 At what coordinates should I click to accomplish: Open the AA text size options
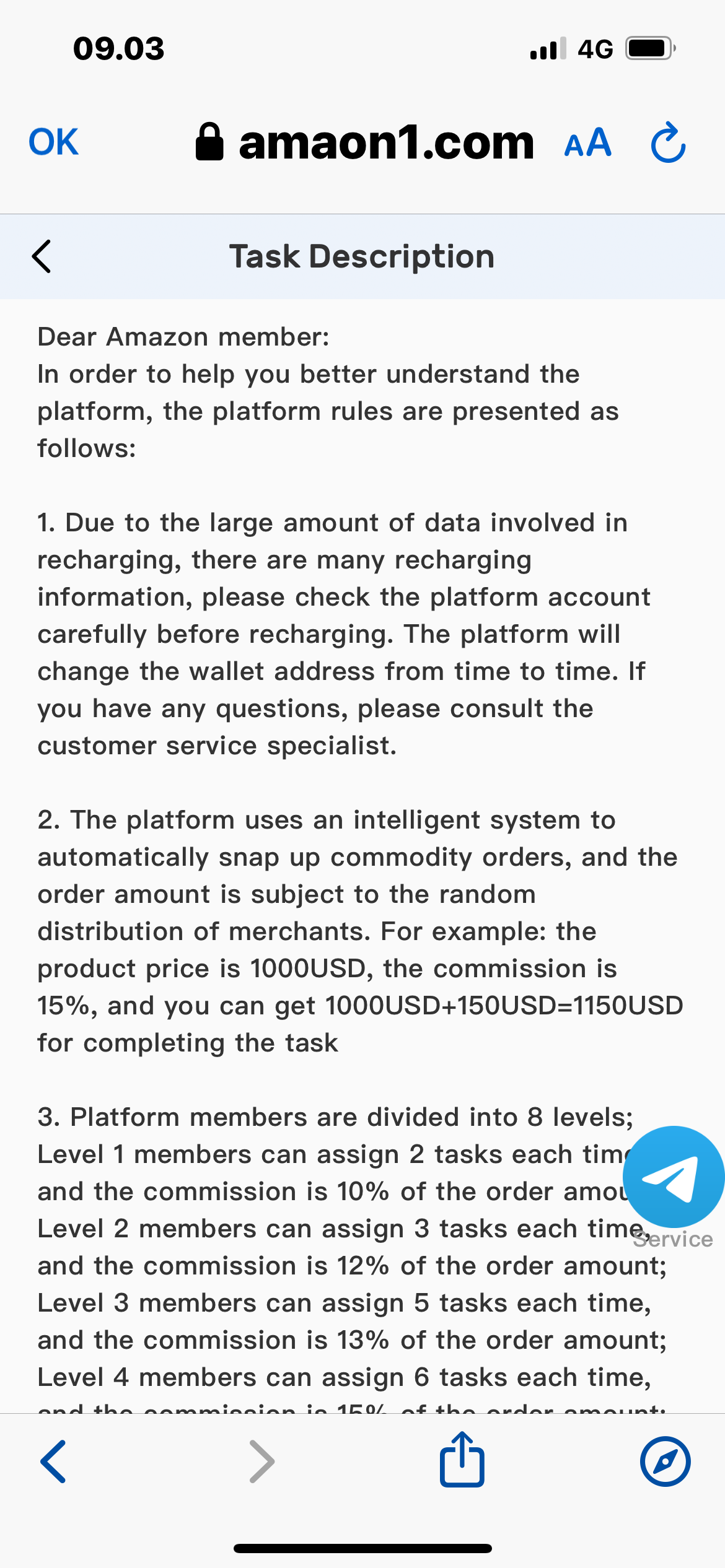[587, 143]
